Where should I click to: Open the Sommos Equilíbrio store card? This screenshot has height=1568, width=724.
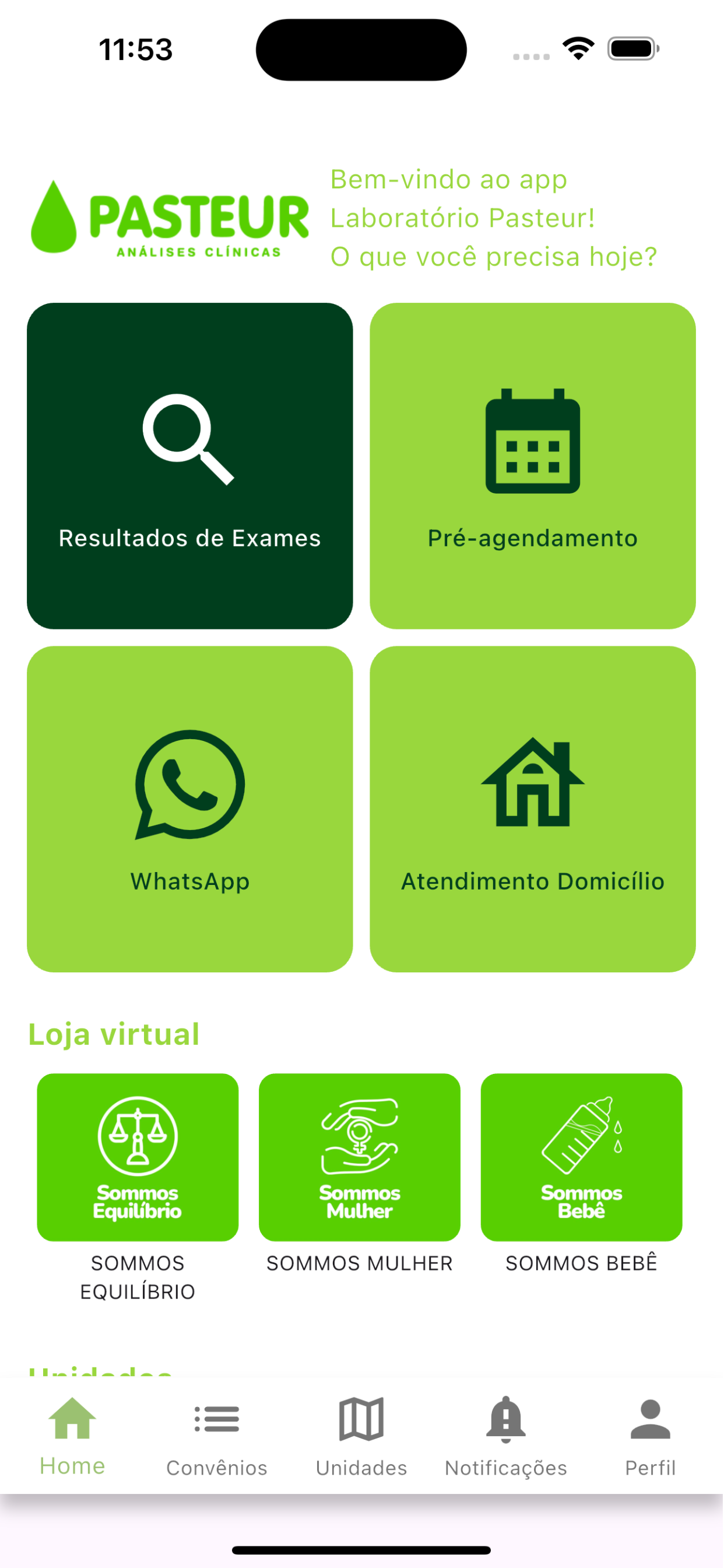(x=138, y=1157)
